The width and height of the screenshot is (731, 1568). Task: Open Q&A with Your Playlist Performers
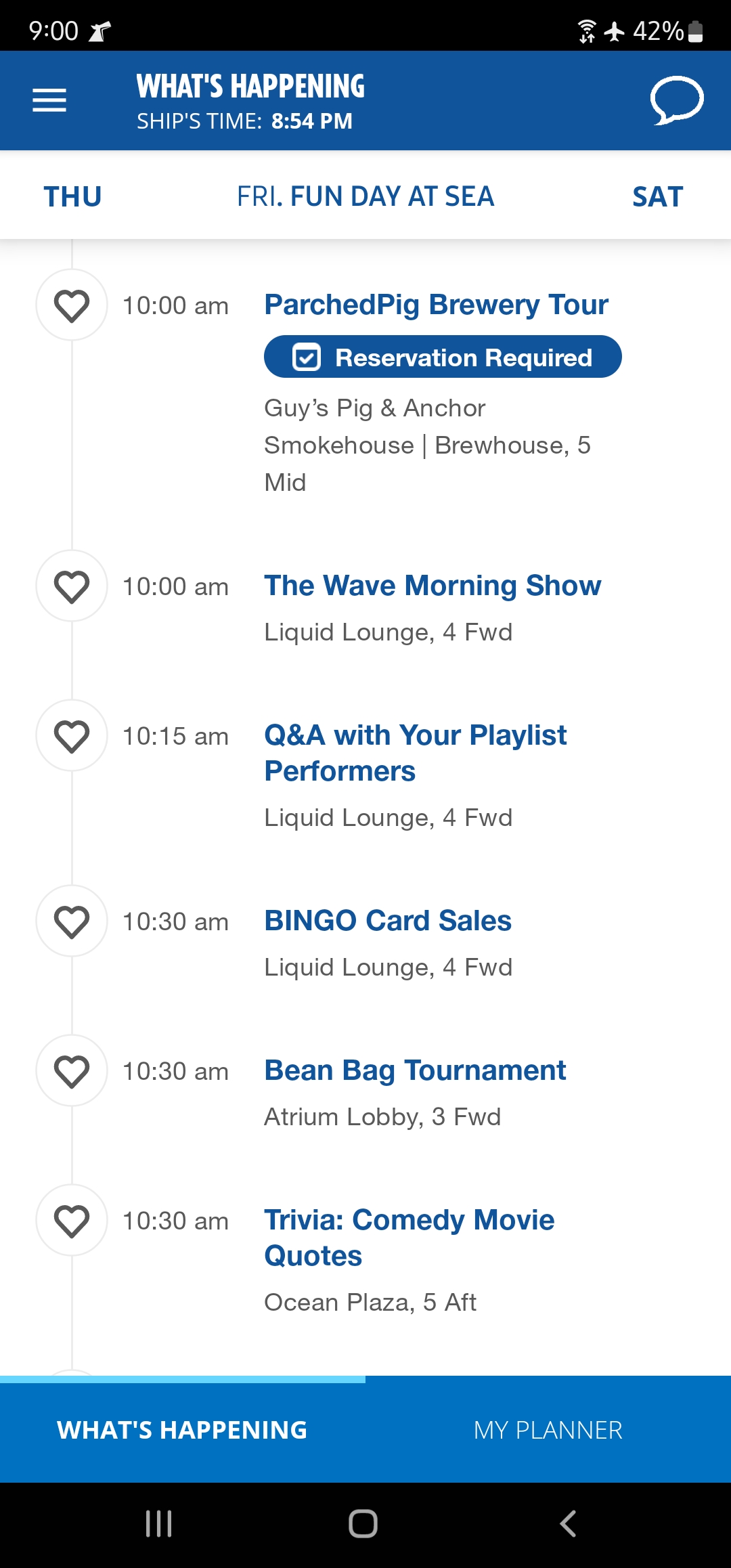(416, 753)
